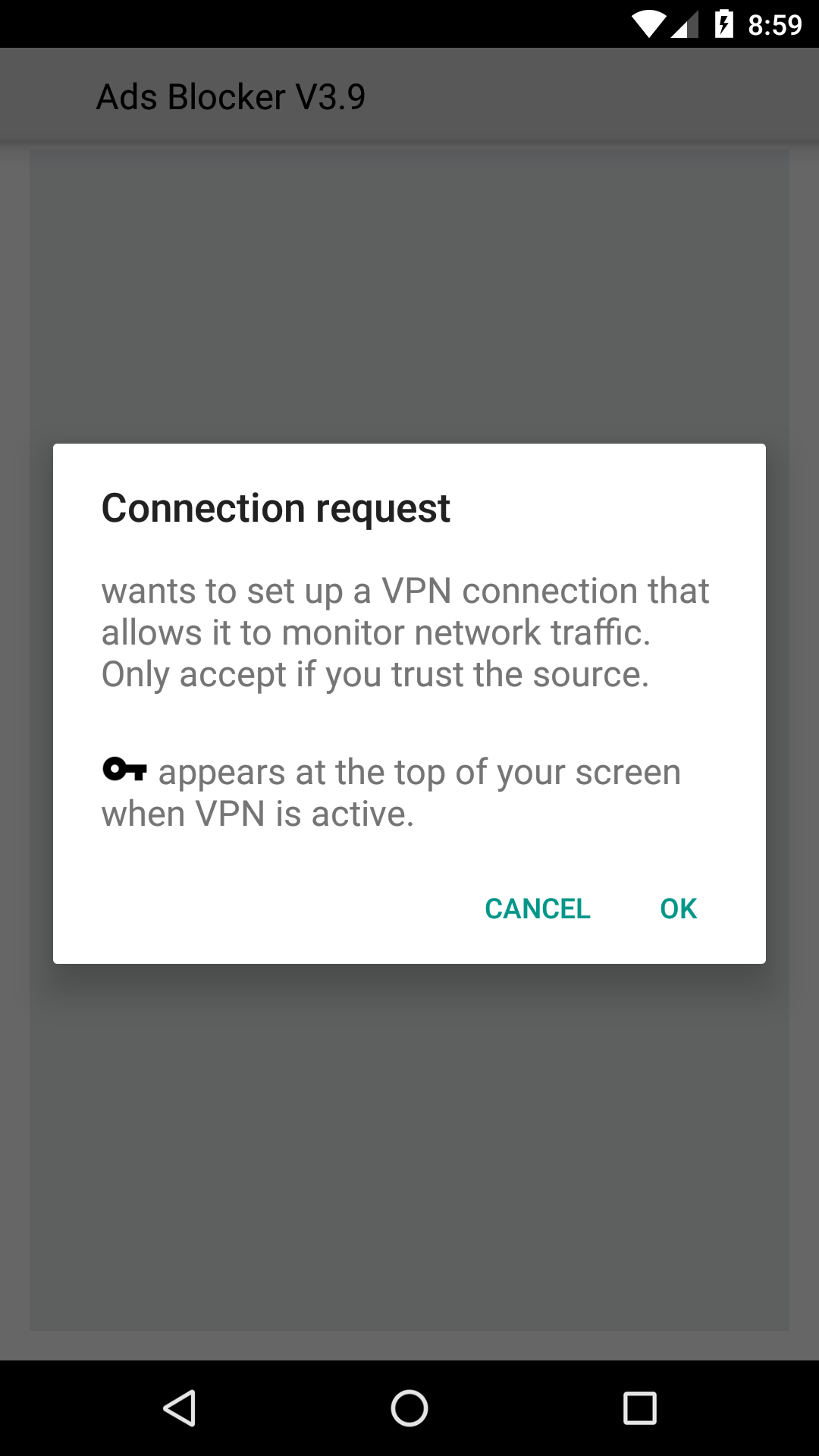Open the recent apps overview
Image resolution: width=819 pixels, height=1456 pixels.
point(639,1408)
